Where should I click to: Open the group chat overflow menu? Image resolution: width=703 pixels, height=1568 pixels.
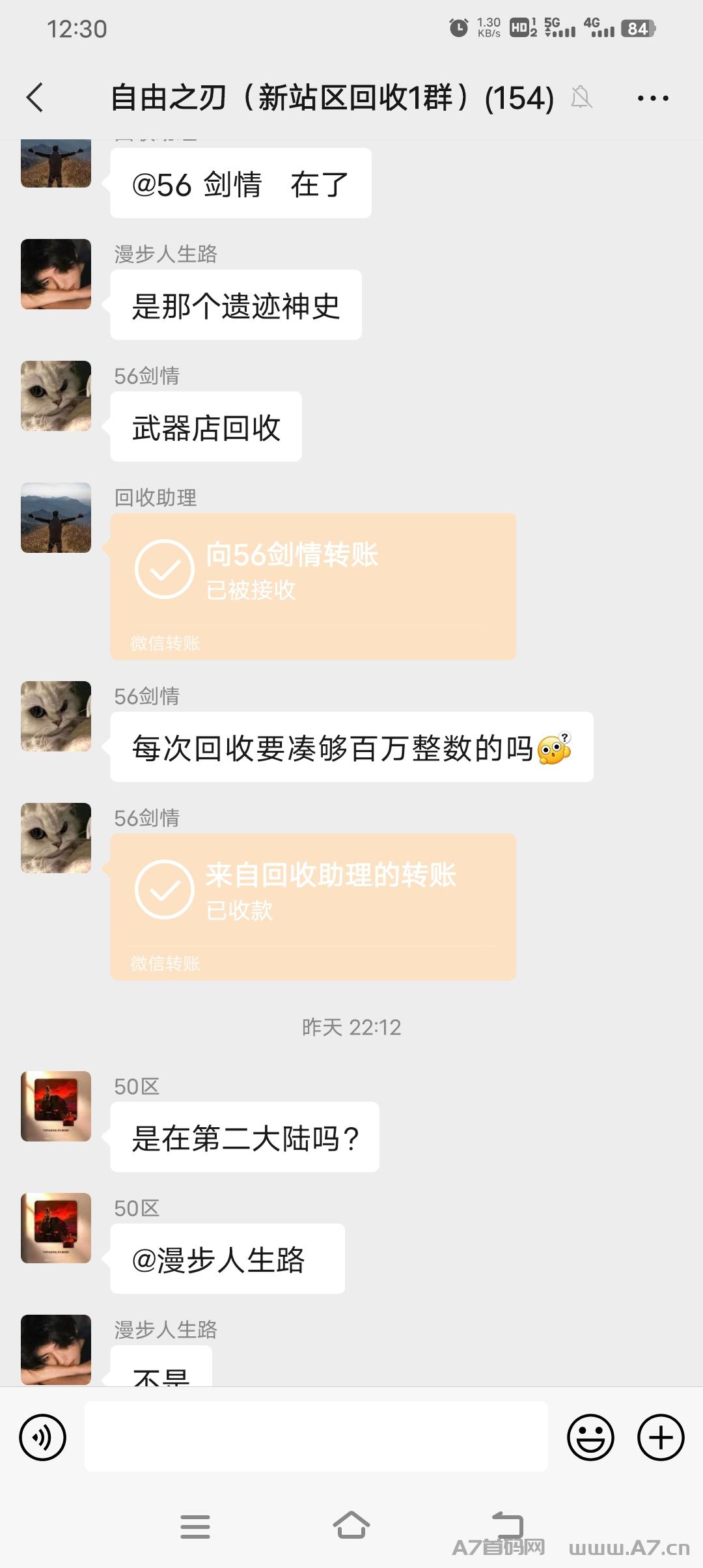coord(652,98)
